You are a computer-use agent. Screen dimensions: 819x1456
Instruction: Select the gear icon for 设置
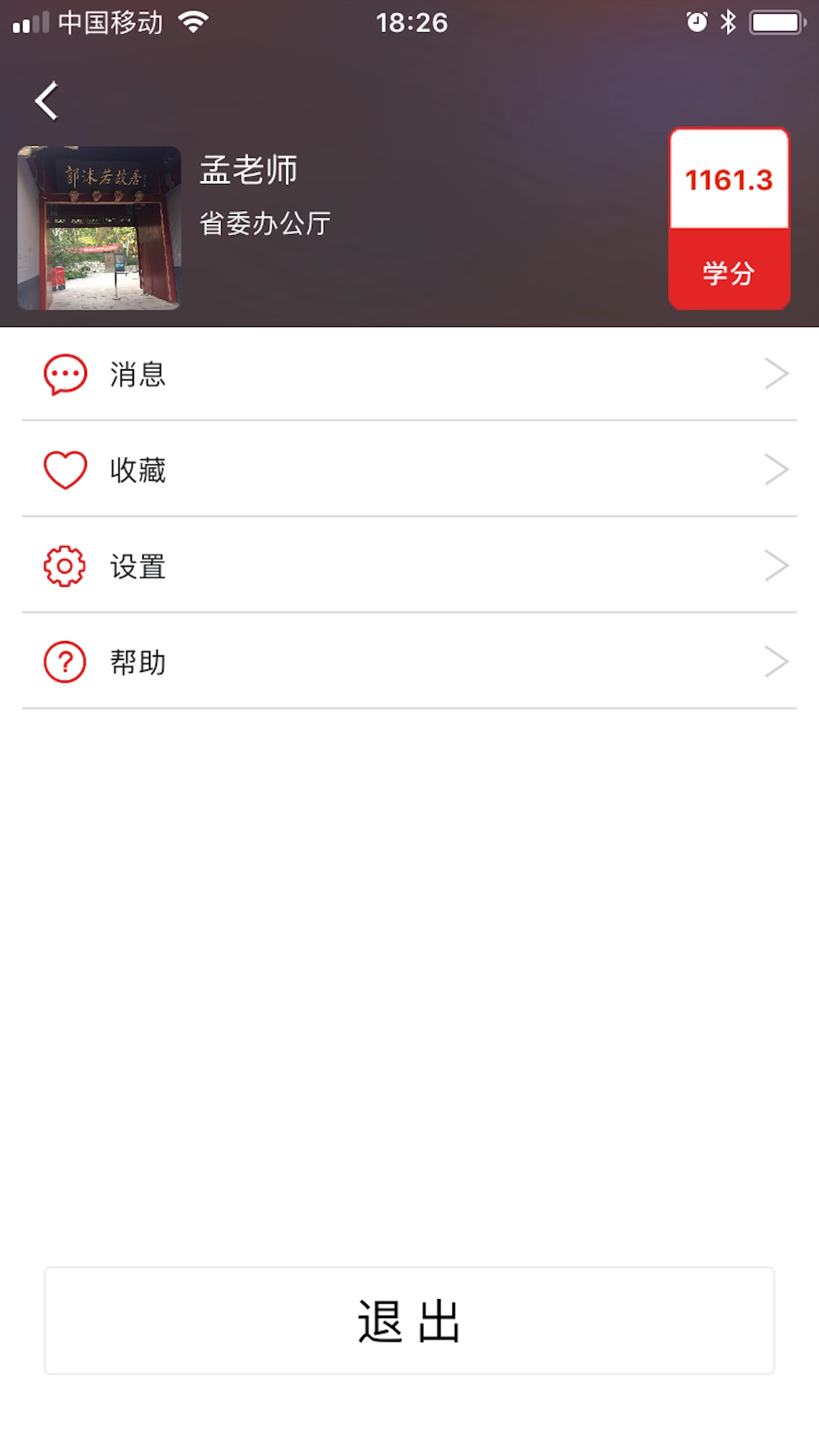(64, 564)
